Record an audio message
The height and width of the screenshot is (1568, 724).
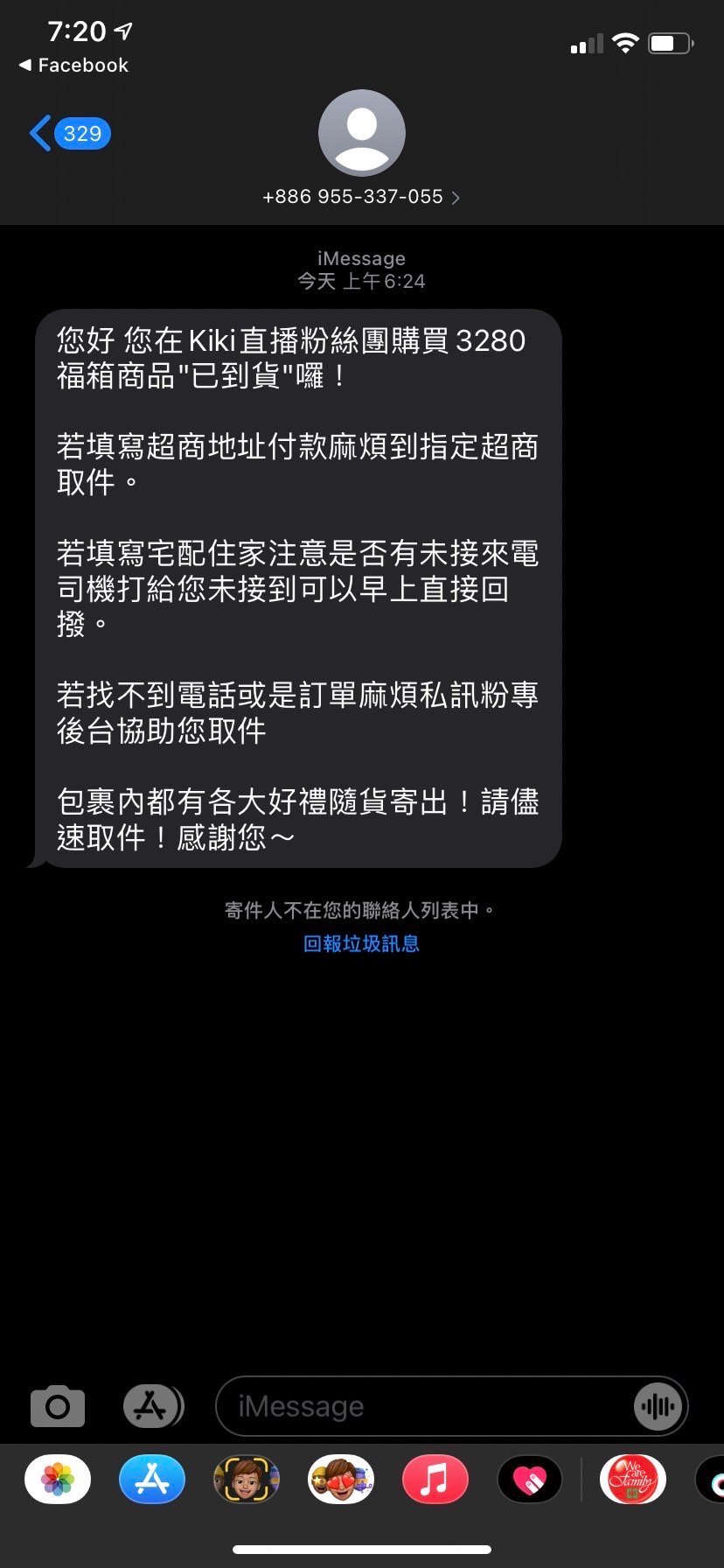[658, 1406]
